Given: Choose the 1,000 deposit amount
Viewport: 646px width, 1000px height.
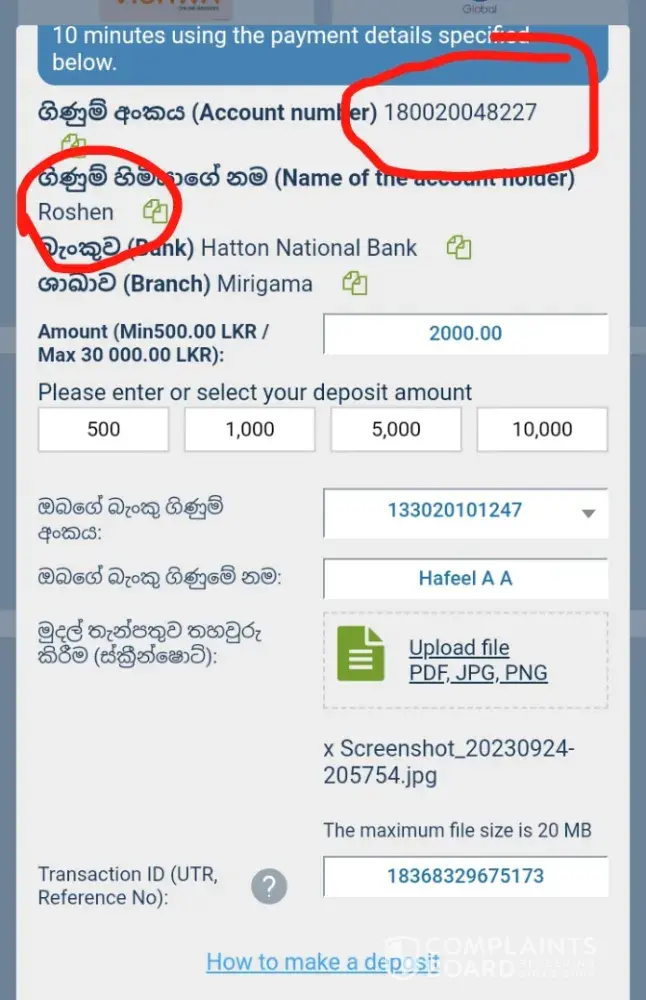Looking at the screenshot, I should tap(250, 430).
